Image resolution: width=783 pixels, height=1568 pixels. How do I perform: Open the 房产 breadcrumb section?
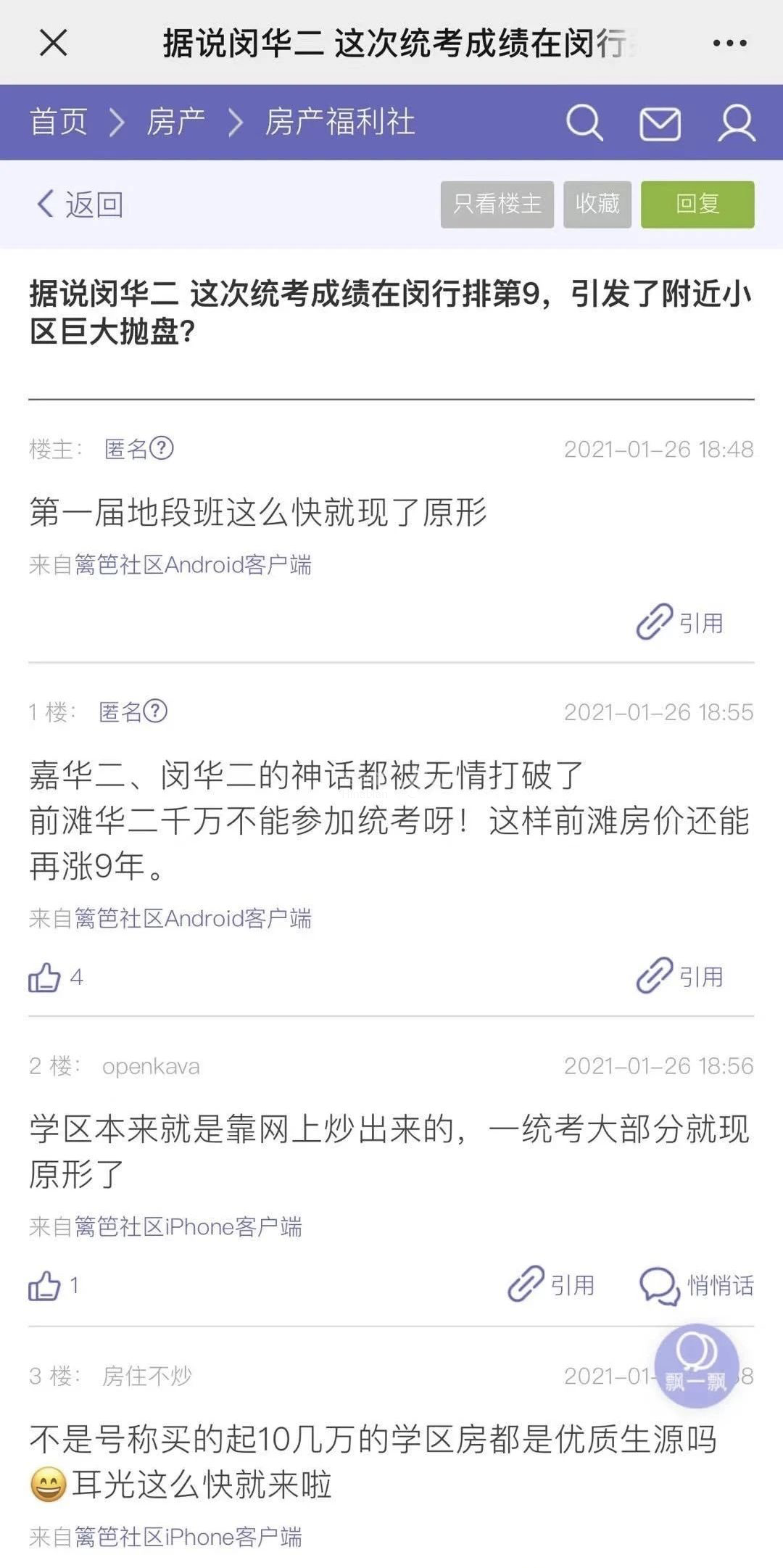click(176, 122)
